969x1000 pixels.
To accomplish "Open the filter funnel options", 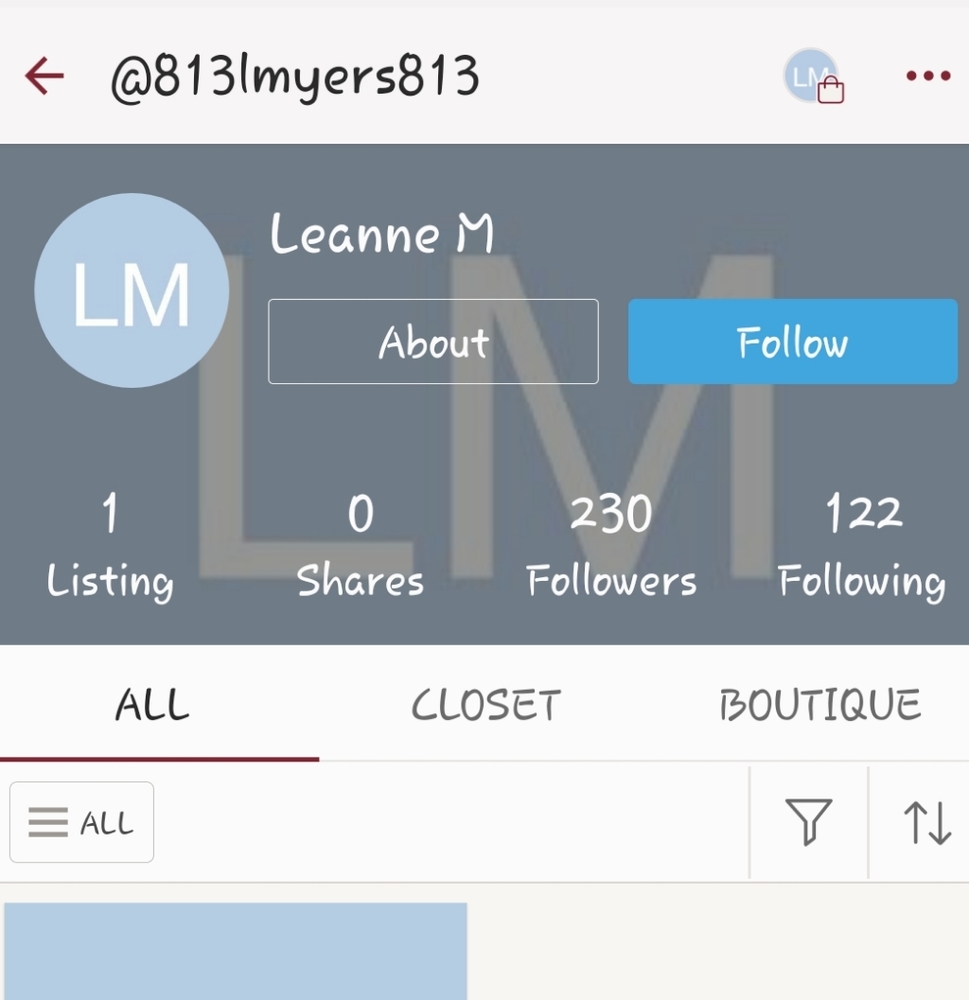I will click(808, 822).
